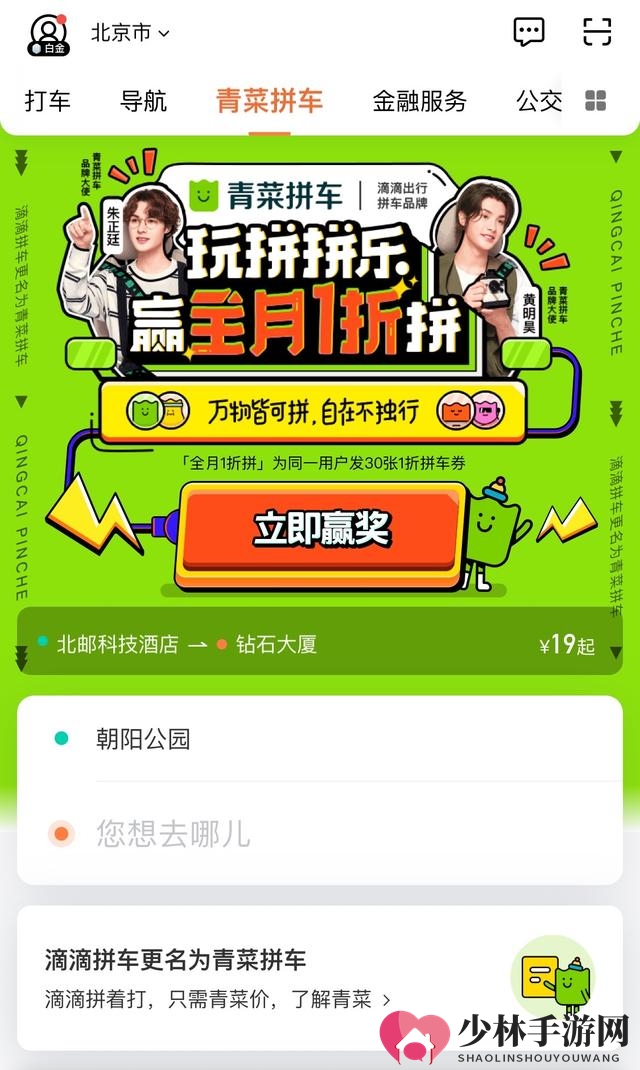The width and height of the screenshot is (640, 1070).
Task: Select the 青菜拼车 tab
Action: (x=269, y=101)
